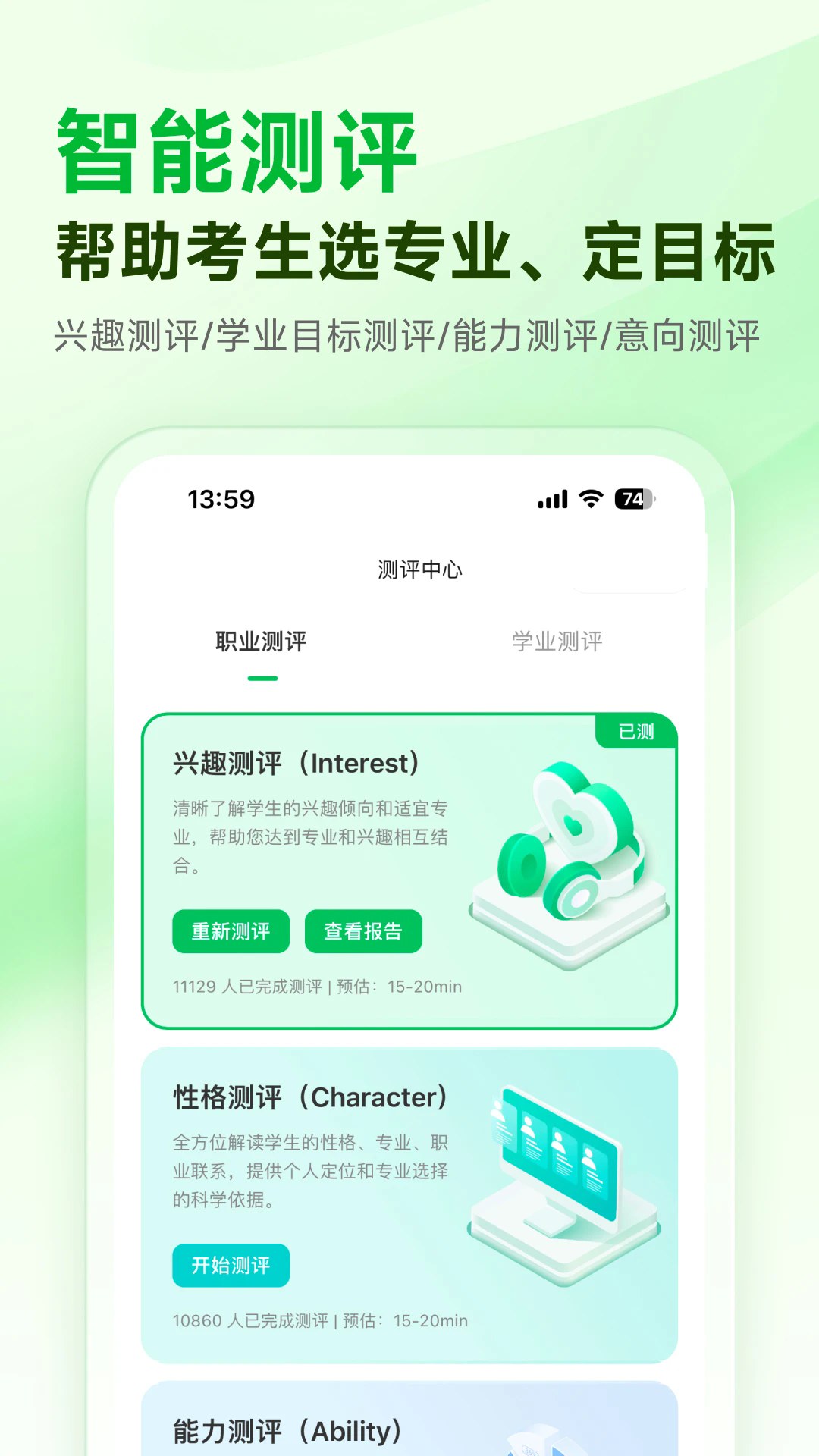Tap the 能力测评（Ability）card title
Image resolution: width=819 pixels, height=1456 pixels.
click(x=287, y=1427)
